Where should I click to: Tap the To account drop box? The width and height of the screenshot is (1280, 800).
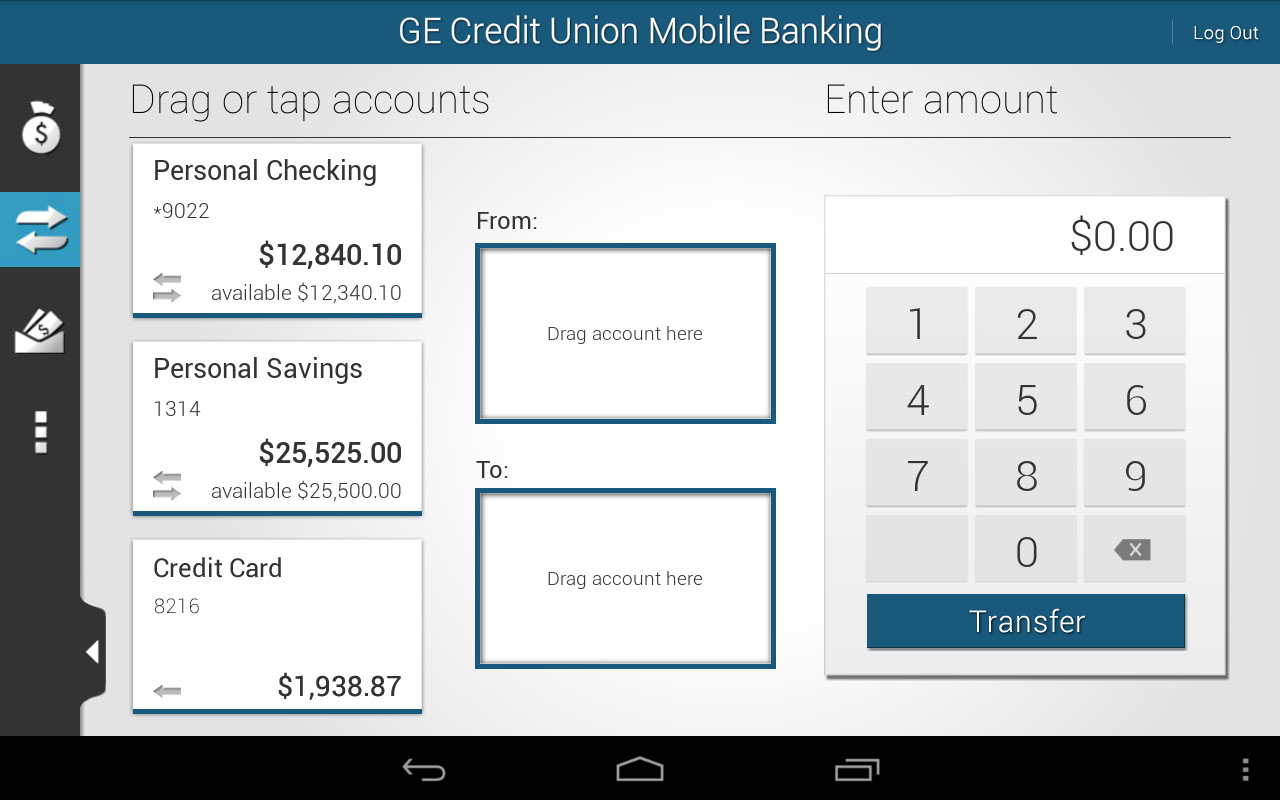click(625, 578)
